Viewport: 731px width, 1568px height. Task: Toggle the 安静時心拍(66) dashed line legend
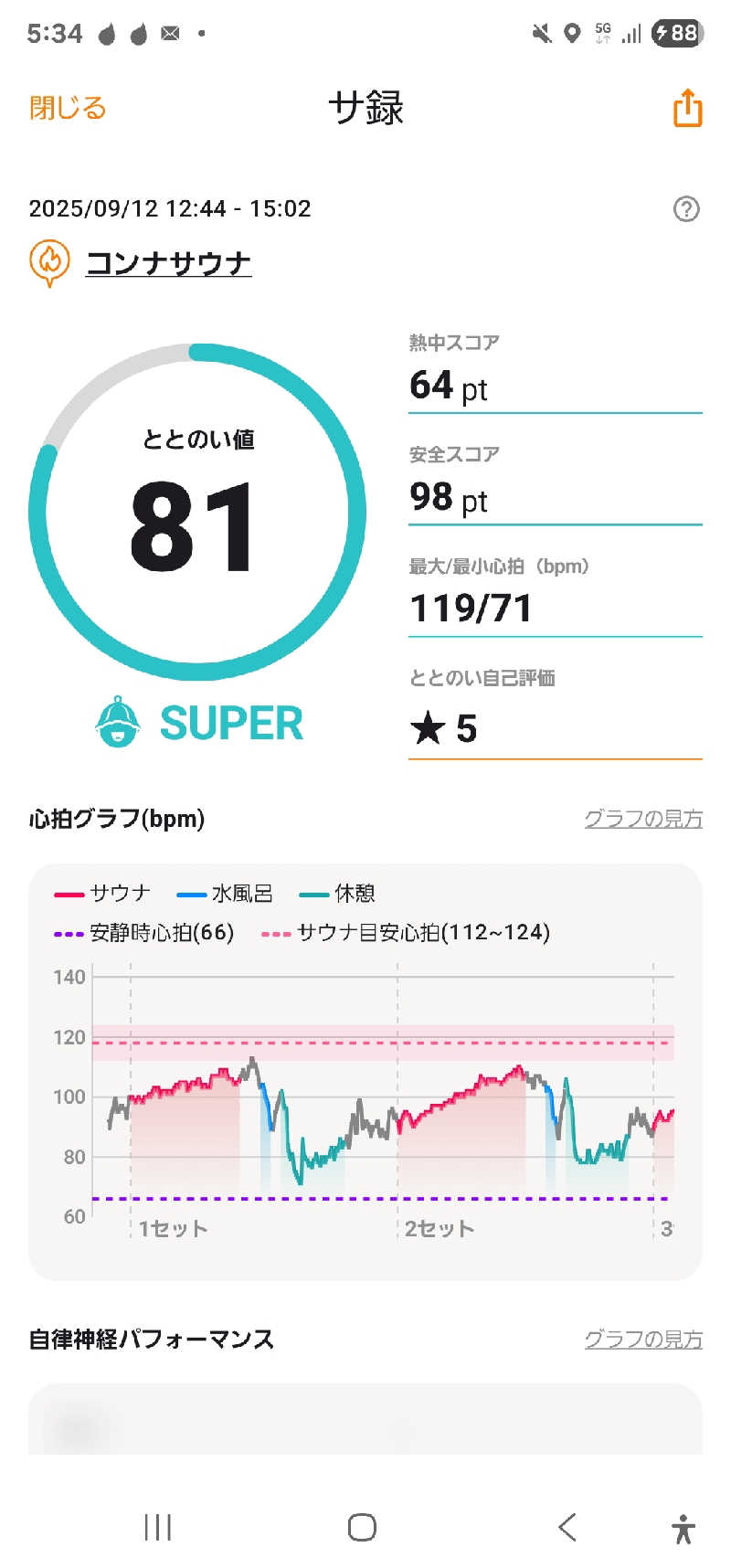[x=147, y=933]
